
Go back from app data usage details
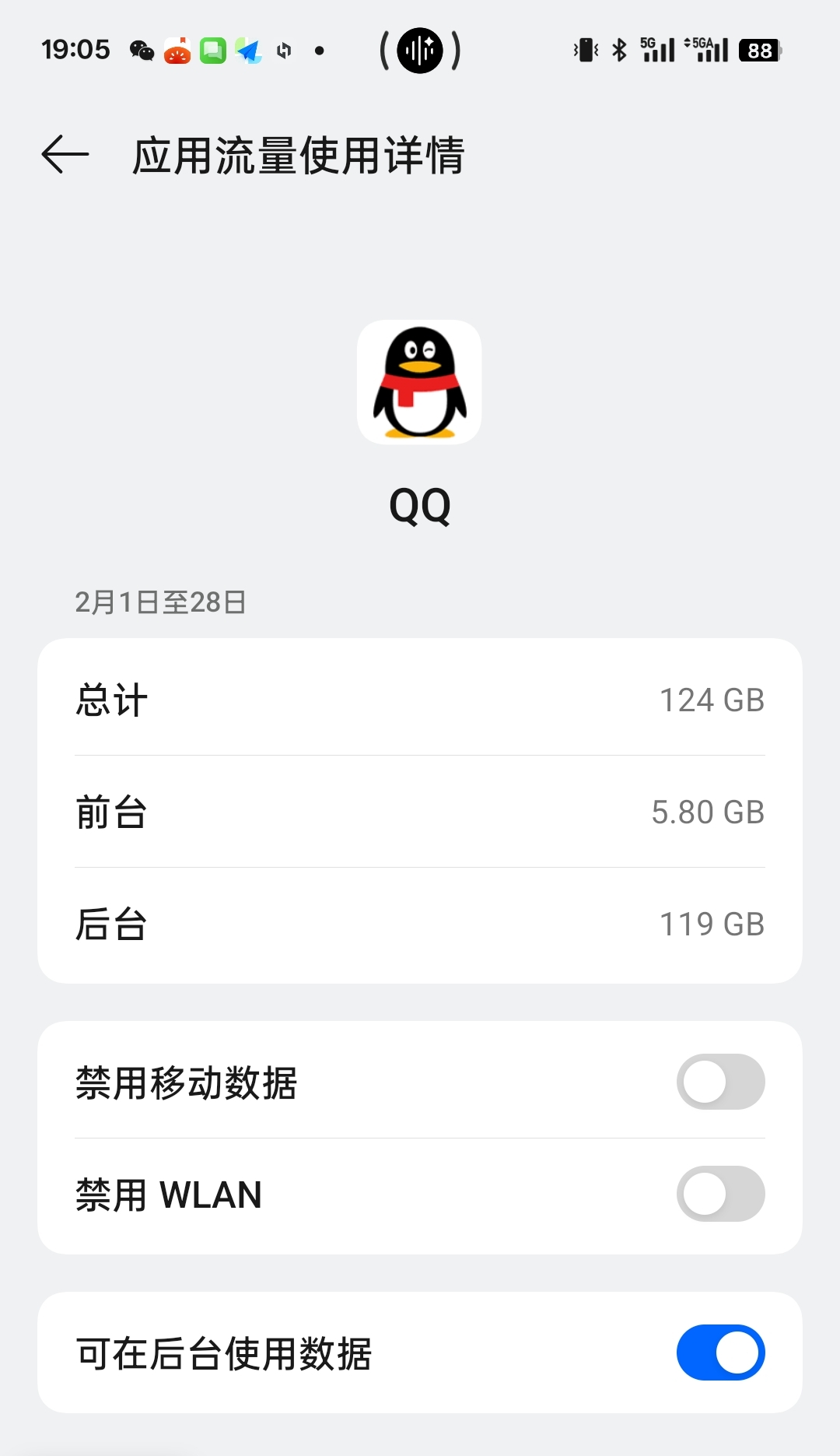pyautogui.click(x=65, y=154)
